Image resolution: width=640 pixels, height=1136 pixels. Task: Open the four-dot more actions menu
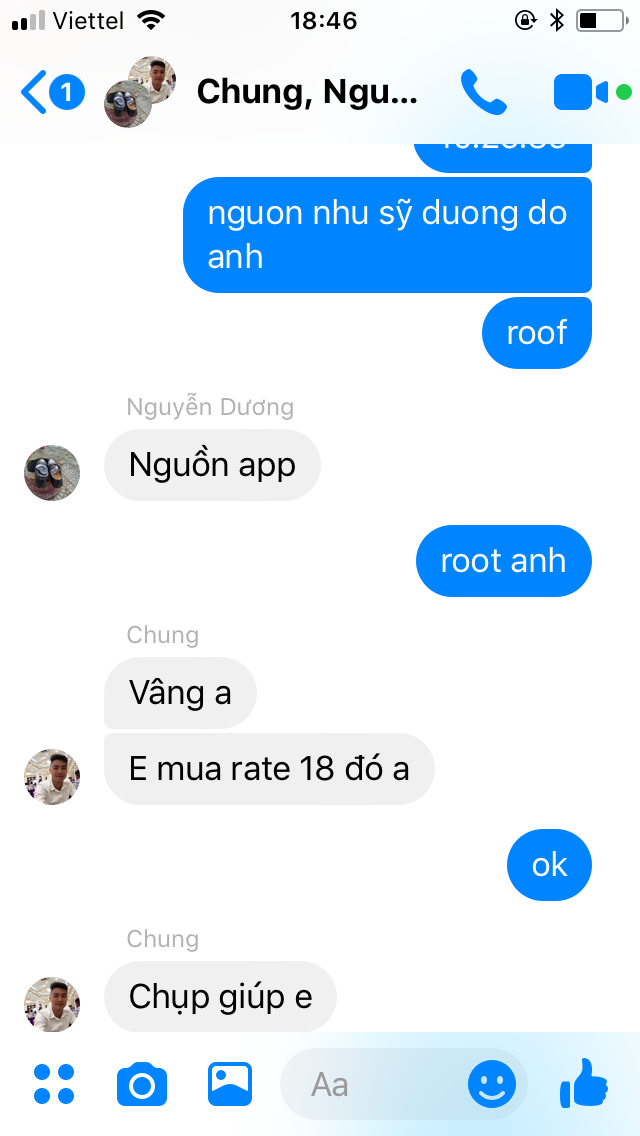click(x=54, y=1084)
